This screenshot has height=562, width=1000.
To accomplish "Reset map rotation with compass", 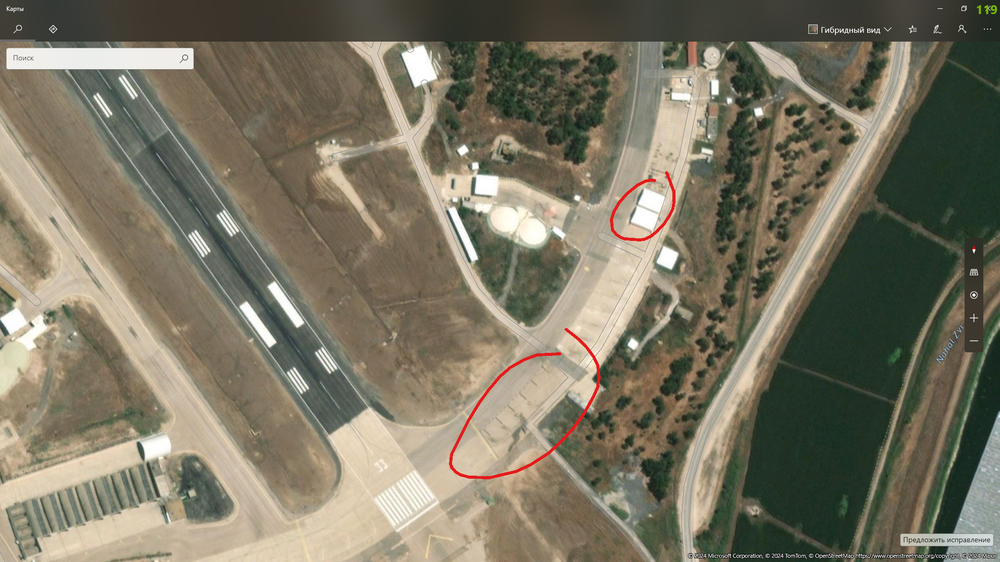I will [x=974, y=250].
